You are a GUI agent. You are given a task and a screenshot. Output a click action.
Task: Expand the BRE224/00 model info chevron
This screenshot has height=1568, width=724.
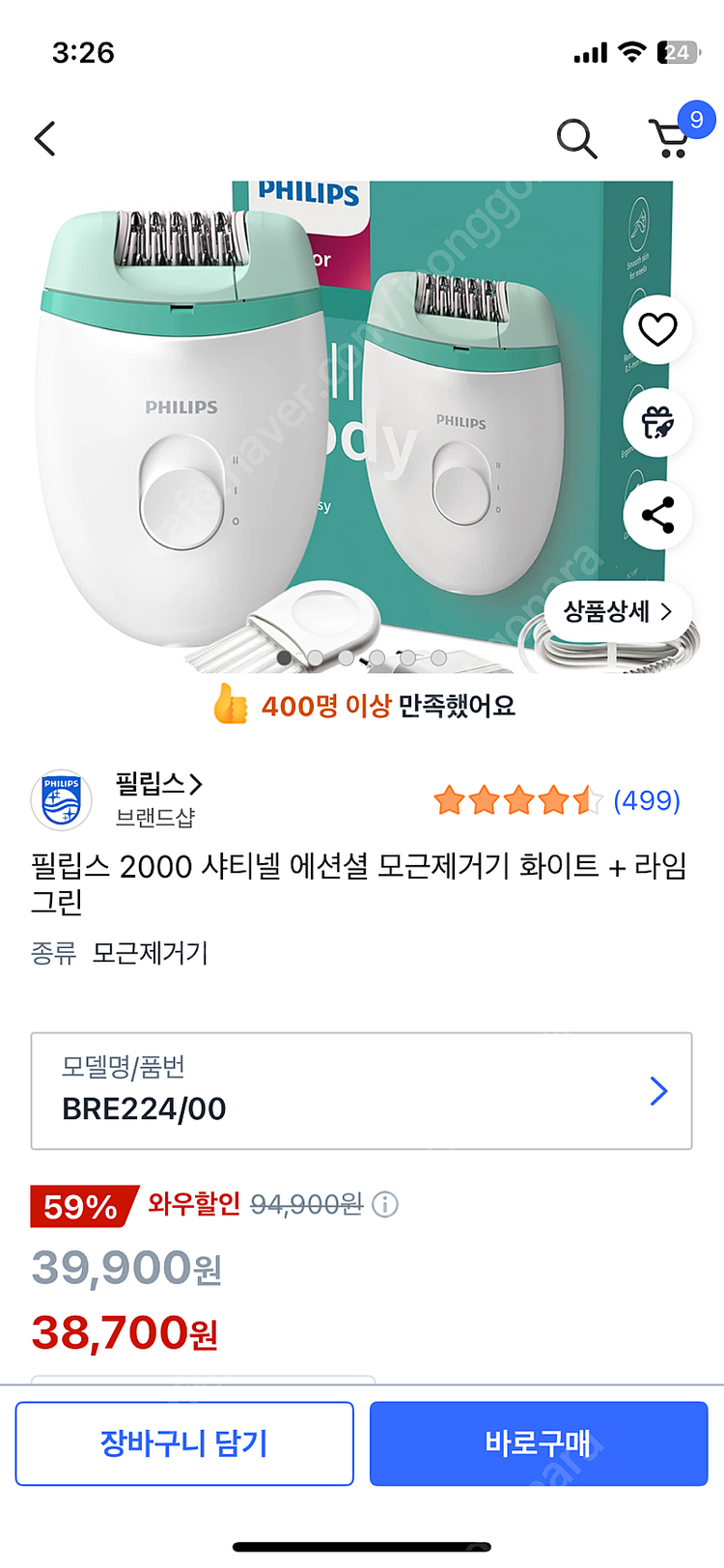(659, 1091)
